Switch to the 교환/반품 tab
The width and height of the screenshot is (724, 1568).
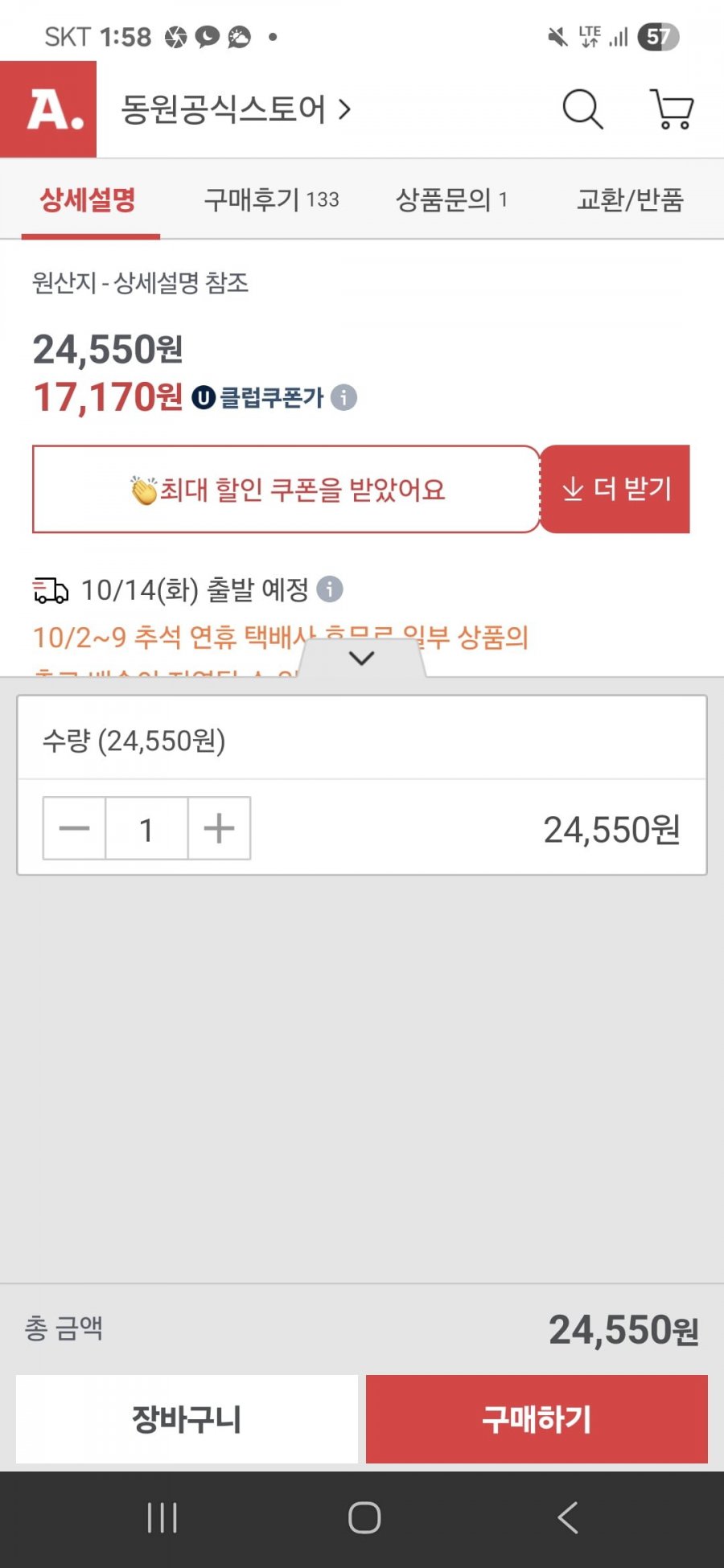coord(630,199)
